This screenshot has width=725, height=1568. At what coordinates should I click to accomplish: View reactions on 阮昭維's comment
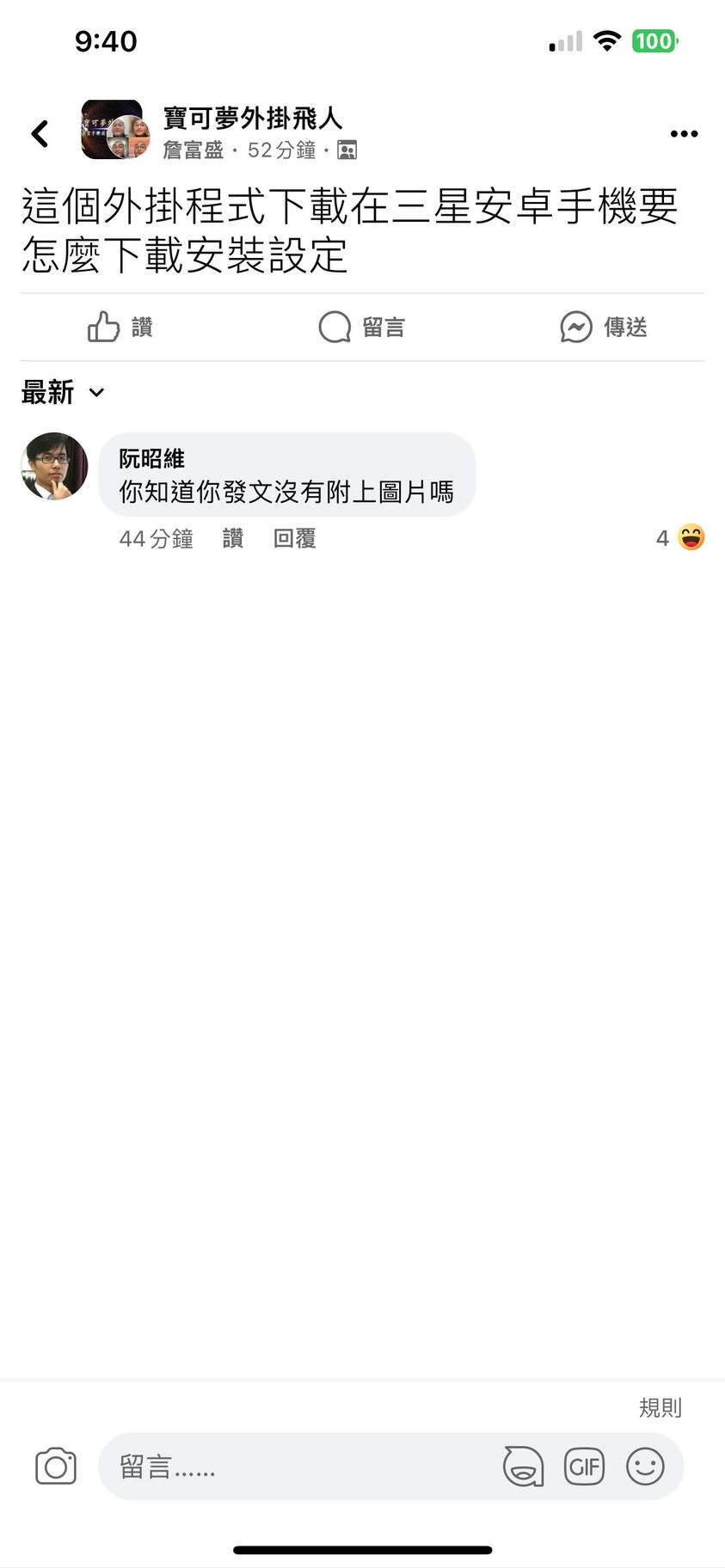(x=681, y=538)
